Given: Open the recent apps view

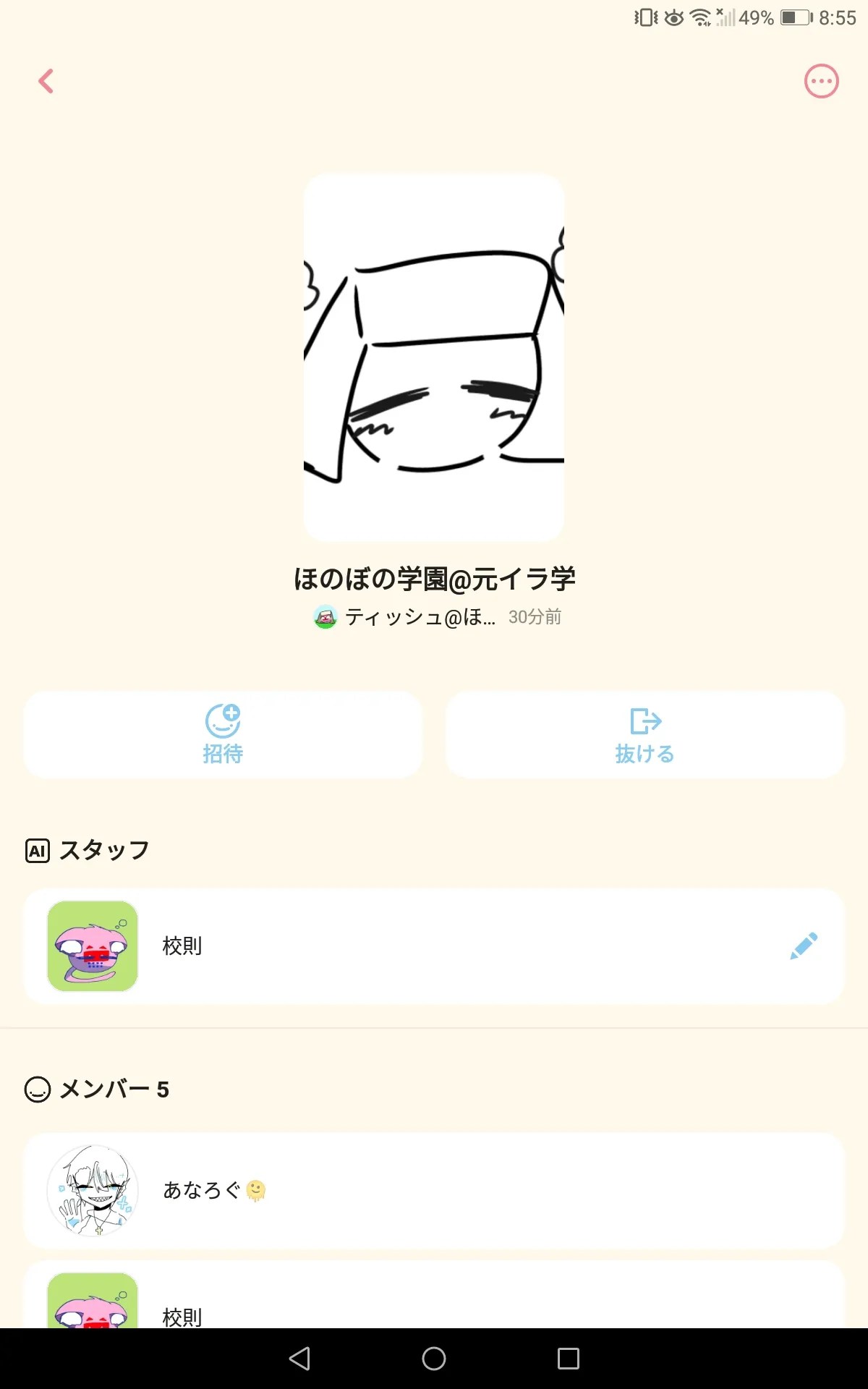Looking at the screenshot, I should coord(569,1359).
